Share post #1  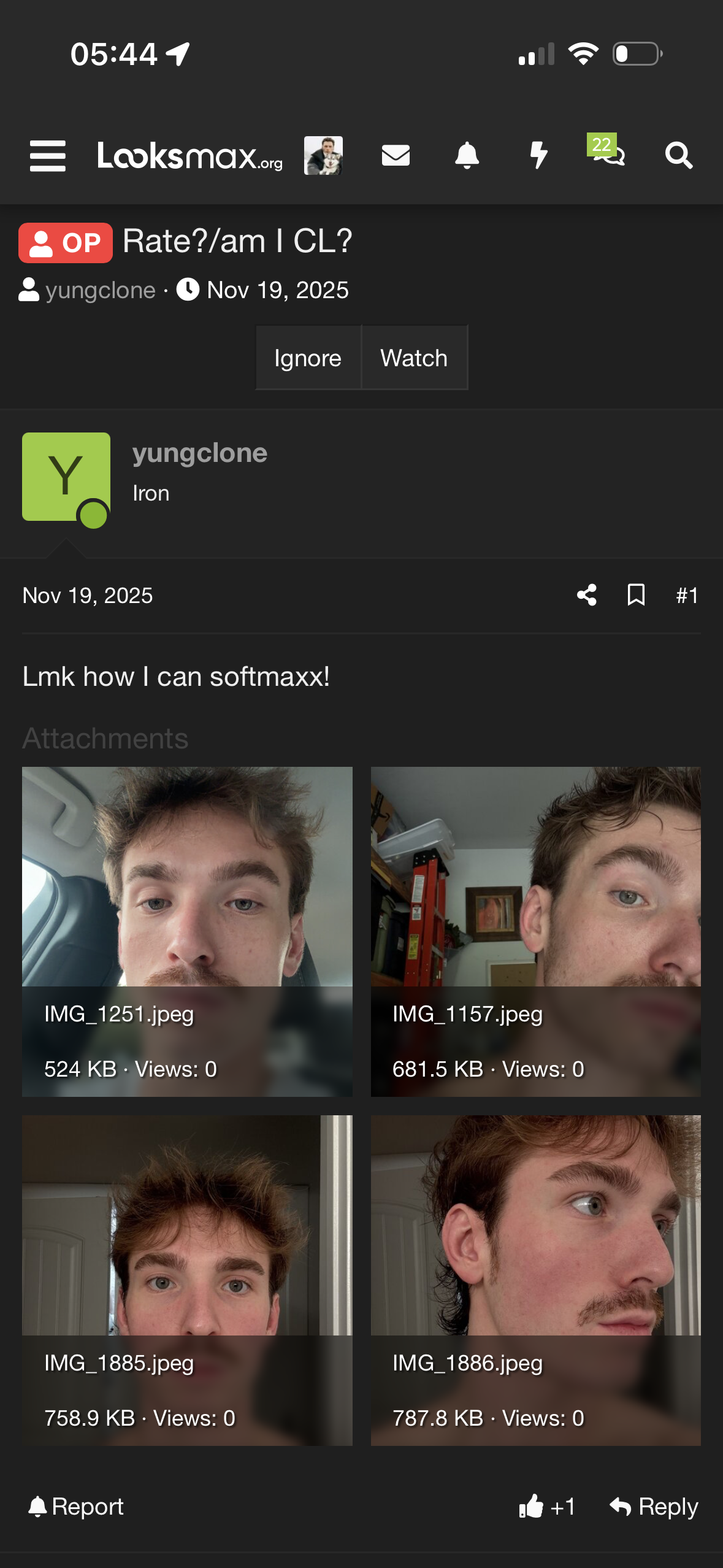coord(587,595)
